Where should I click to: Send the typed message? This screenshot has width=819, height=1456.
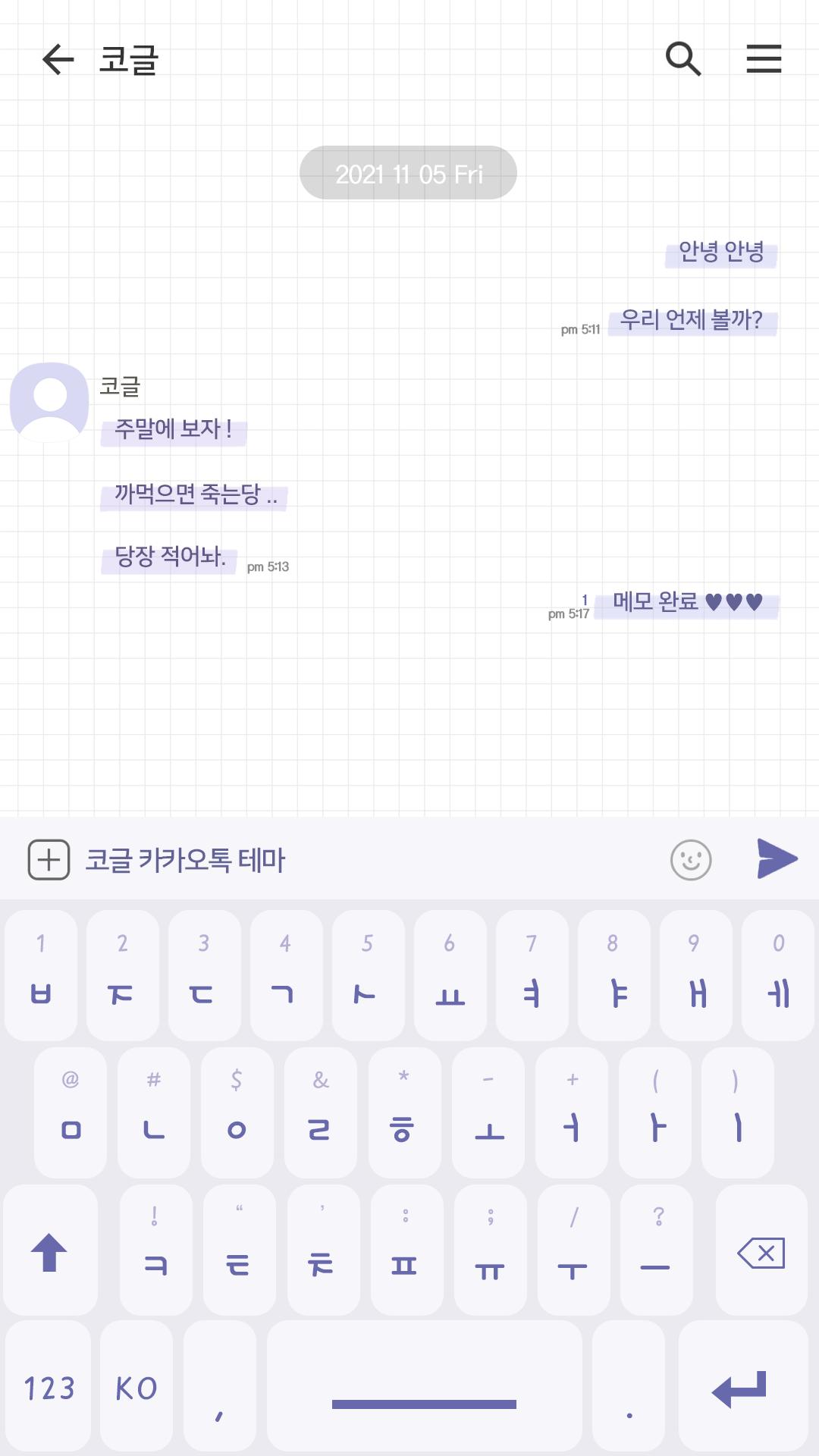(x=777, y=859)
